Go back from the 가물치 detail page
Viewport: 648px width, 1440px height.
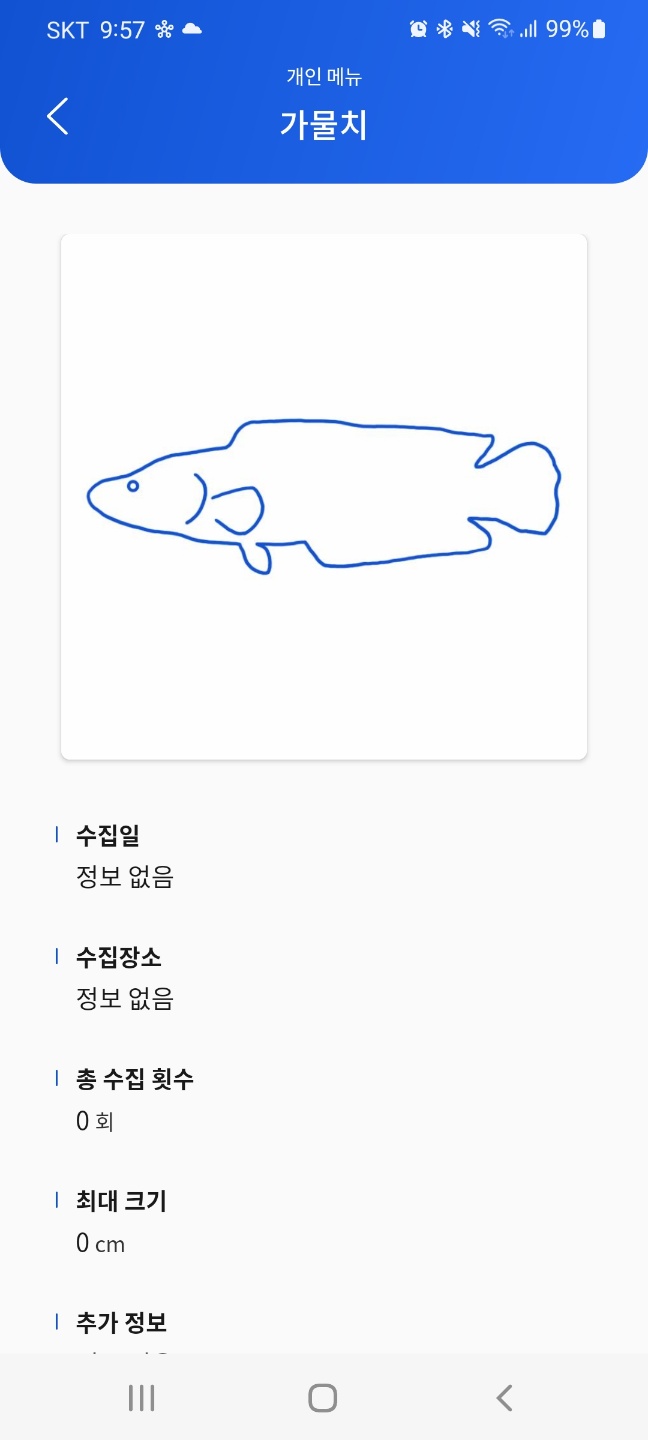(x=58, y=116)
